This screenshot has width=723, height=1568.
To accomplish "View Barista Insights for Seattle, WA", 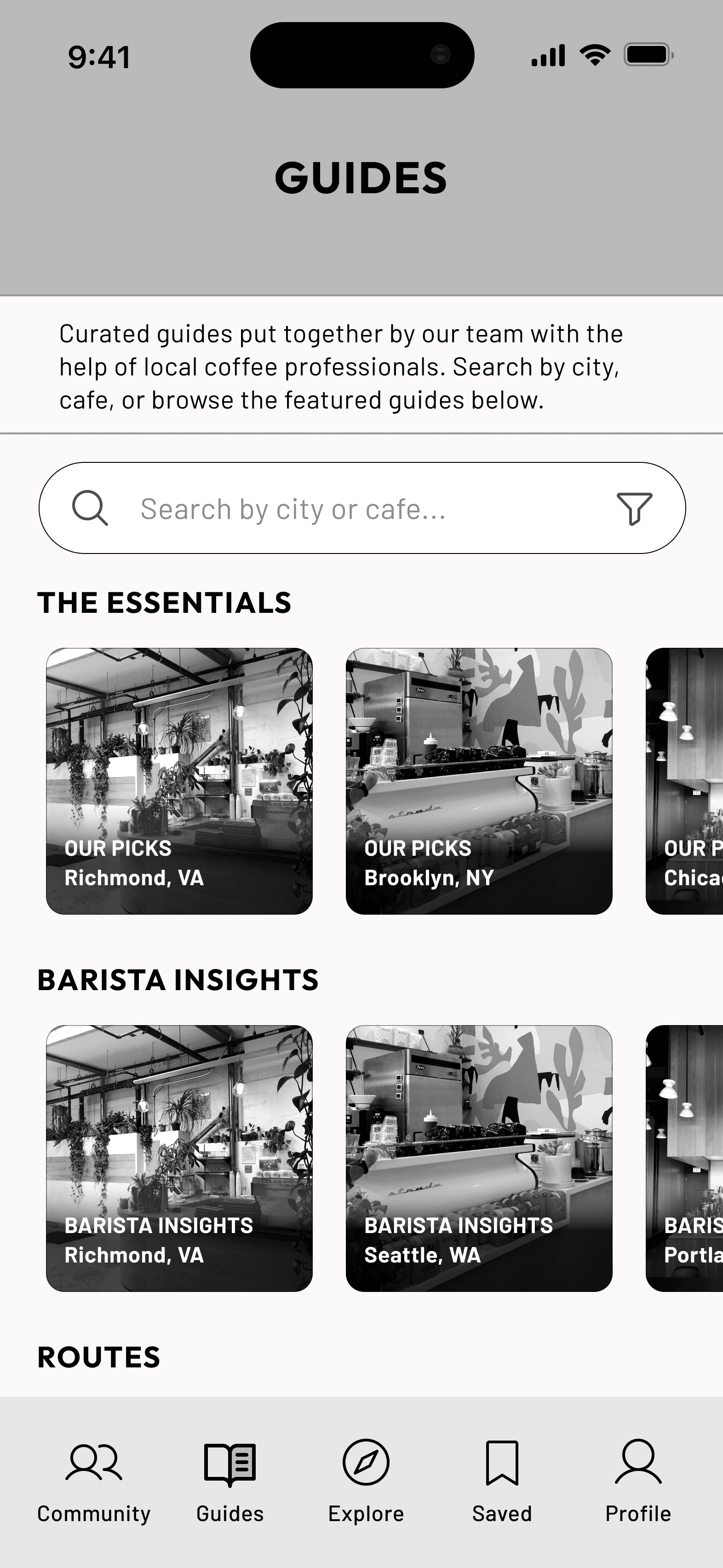I will pyautogui.click(x=479, y=1159).
